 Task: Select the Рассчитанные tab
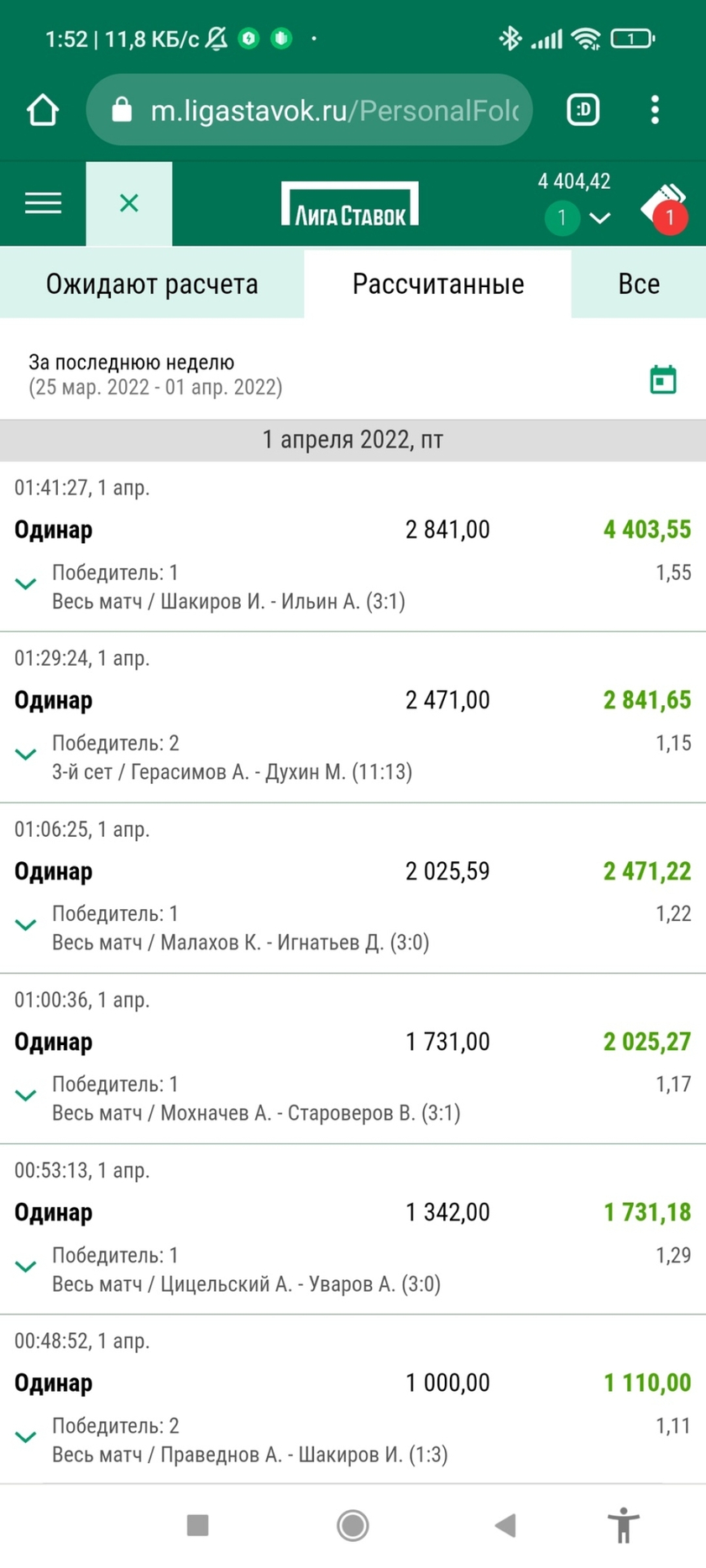coord(437,284)
